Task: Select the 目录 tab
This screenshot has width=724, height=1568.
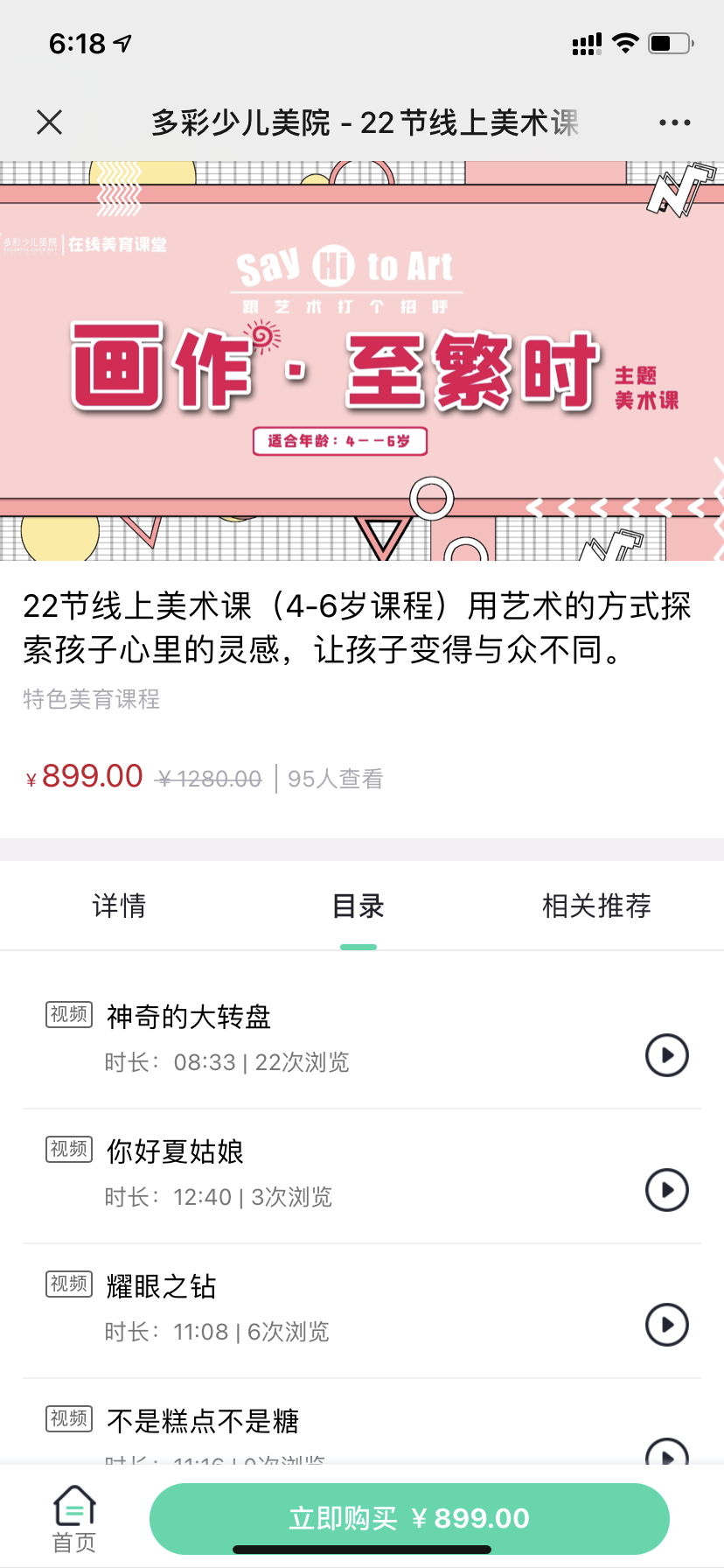Action: 359,906
